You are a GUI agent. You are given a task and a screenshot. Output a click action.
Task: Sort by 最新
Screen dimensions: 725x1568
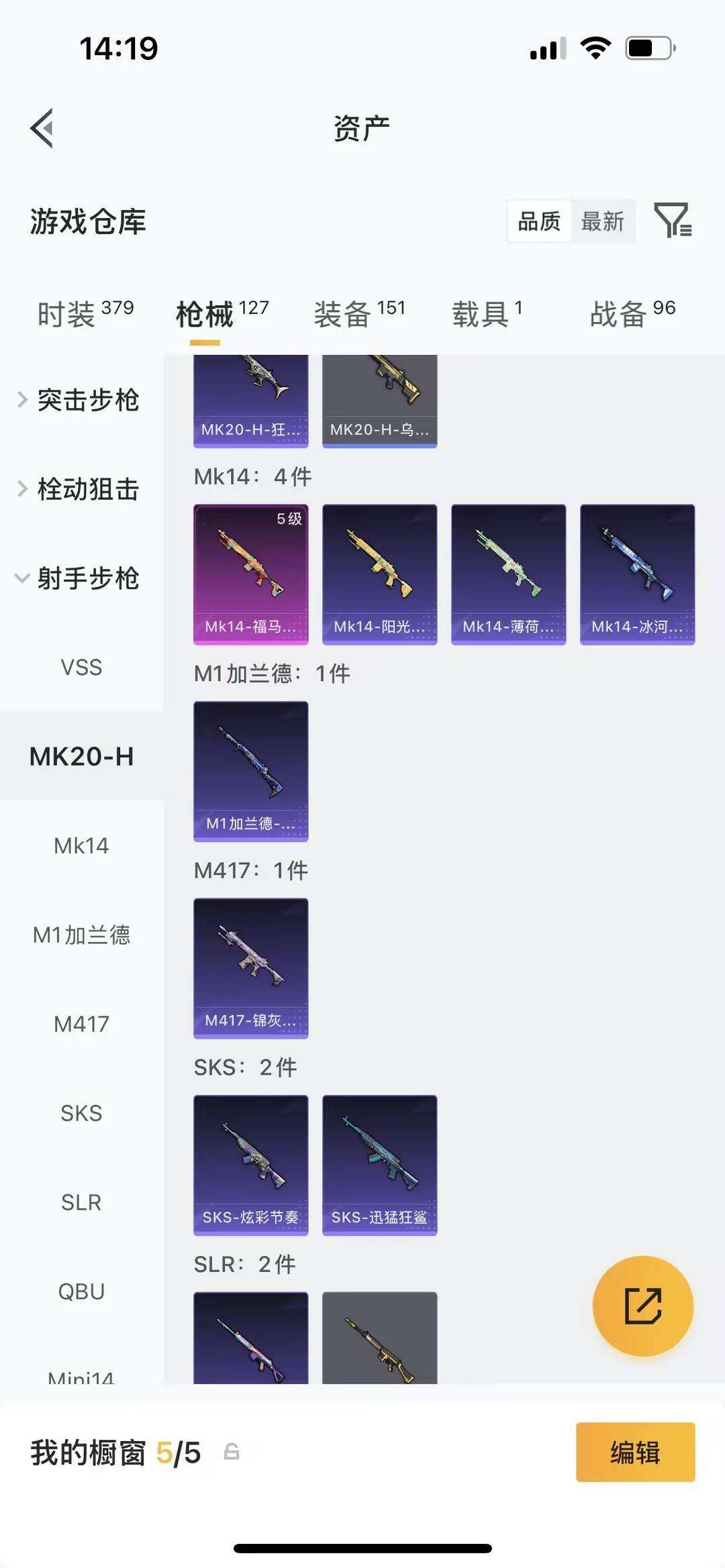click(x=602, y=221)
